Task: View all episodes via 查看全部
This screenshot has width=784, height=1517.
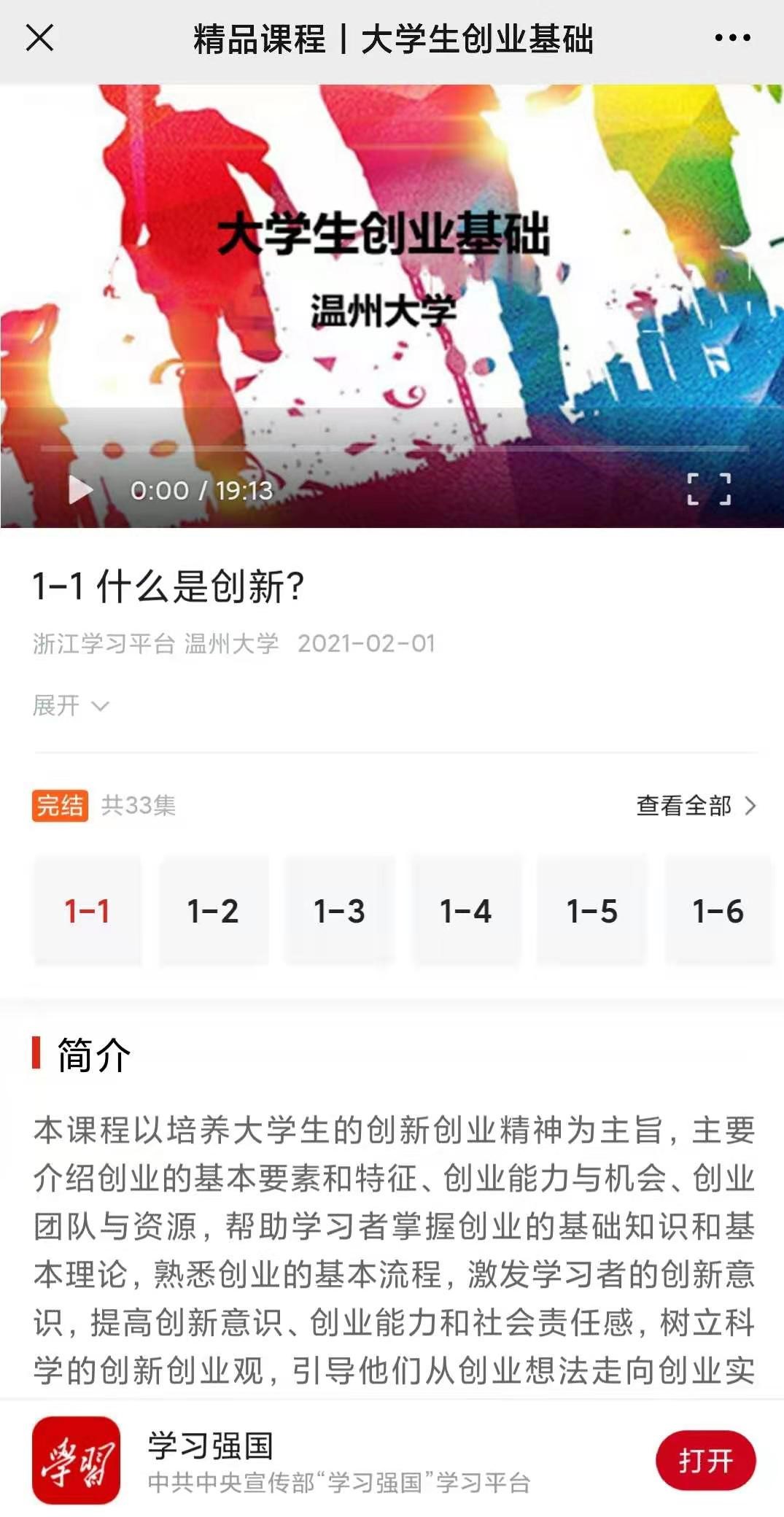Action: pyautogui.click(x=696, y=805)
